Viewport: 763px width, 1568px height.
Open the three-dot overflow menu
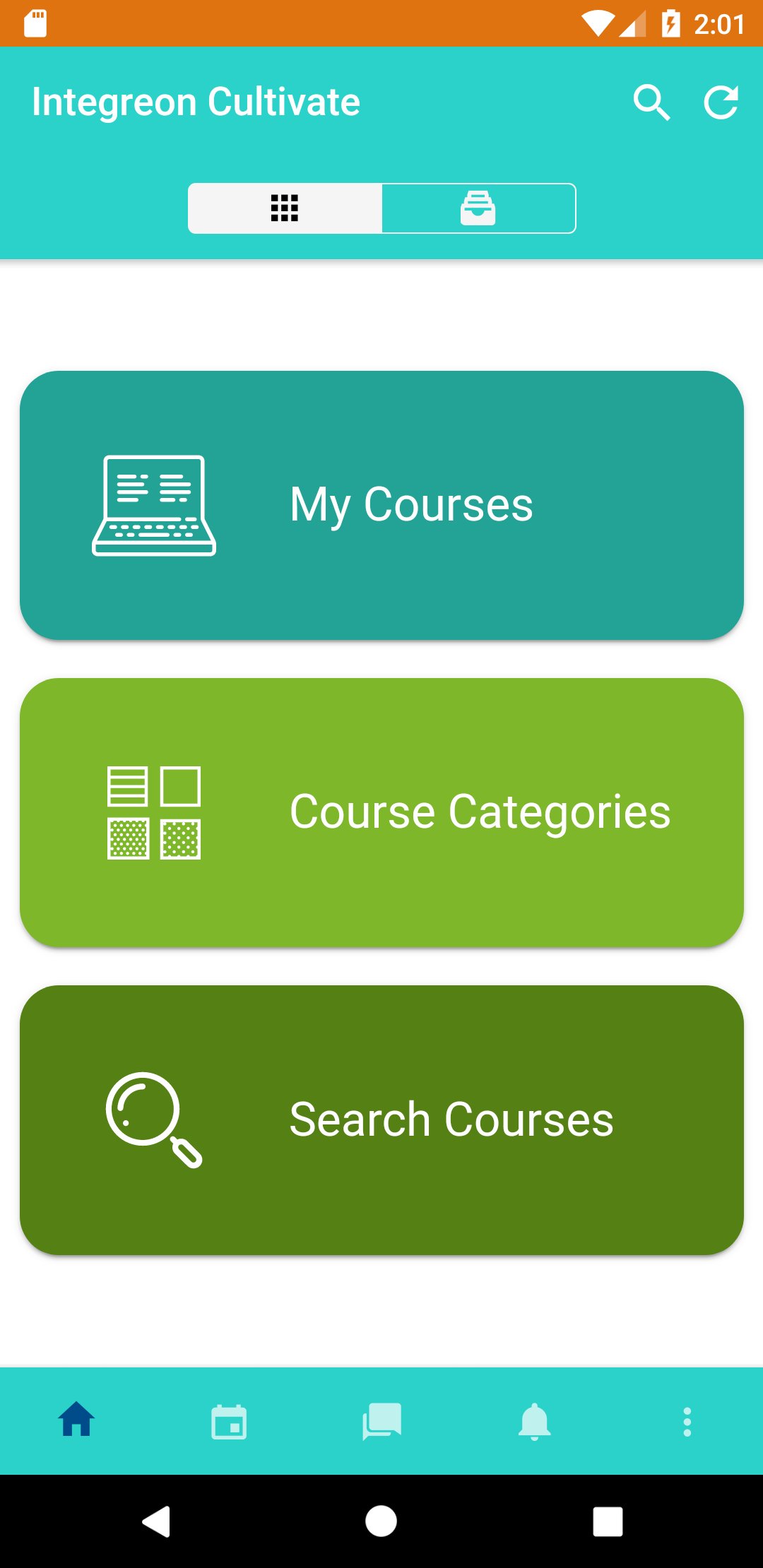coord(686,1422)
